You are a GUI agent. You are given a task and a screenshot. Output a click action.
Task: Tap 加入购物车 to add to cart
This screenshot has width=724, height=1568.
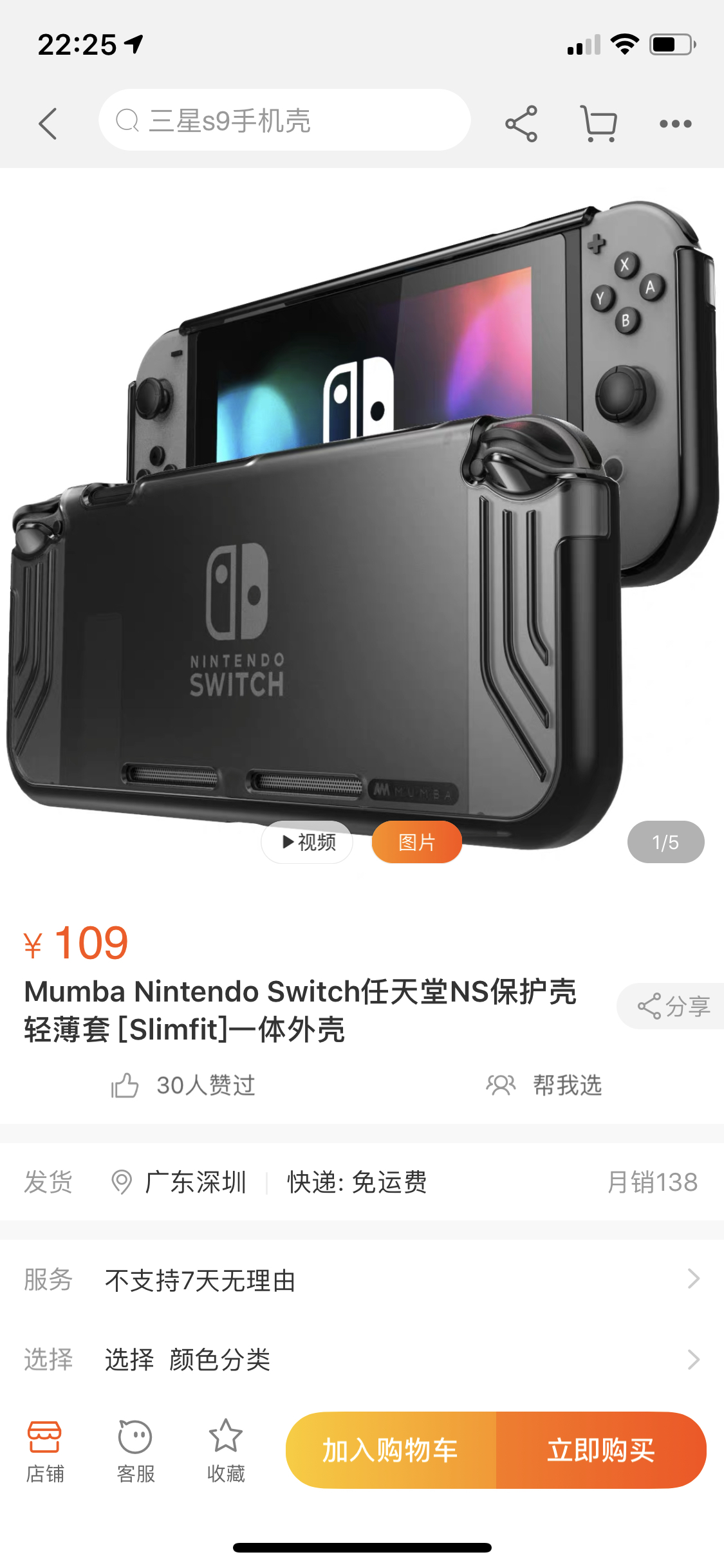click(391, 1450)
